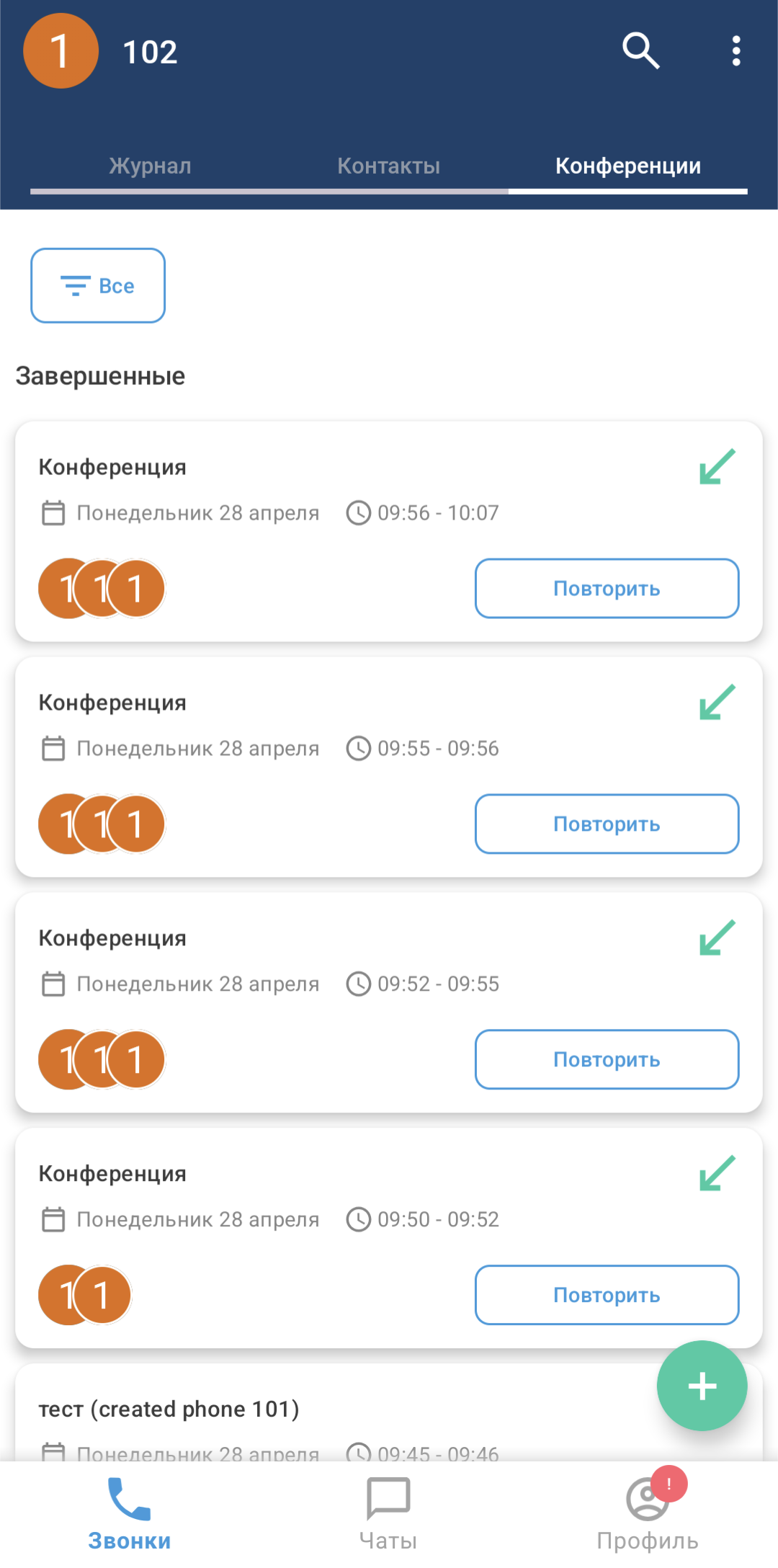Create a new conference with plus button
The image size is (778, 1568).
(x=702, y=1386)
